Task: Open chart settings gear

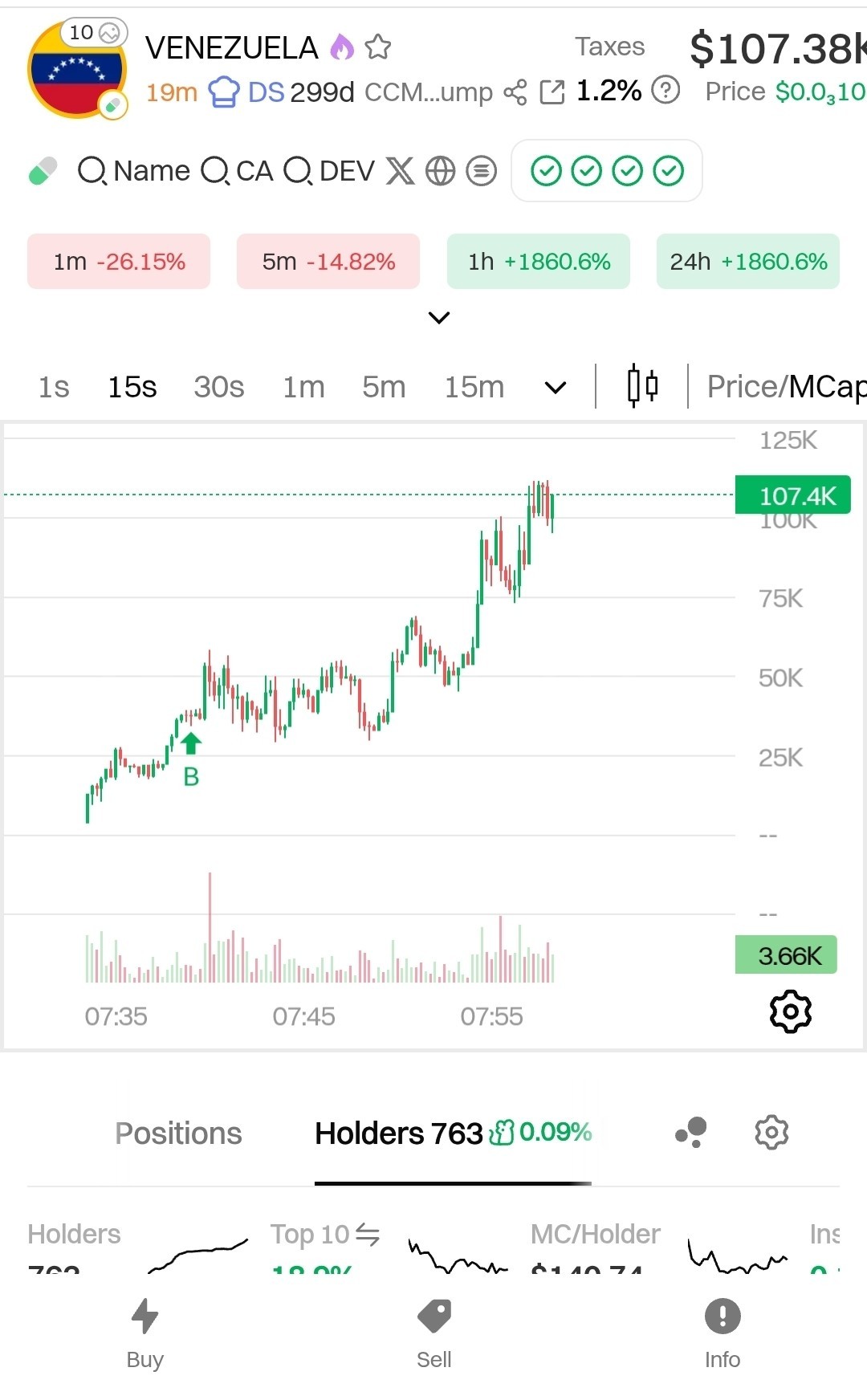Action: point(791,1011)
